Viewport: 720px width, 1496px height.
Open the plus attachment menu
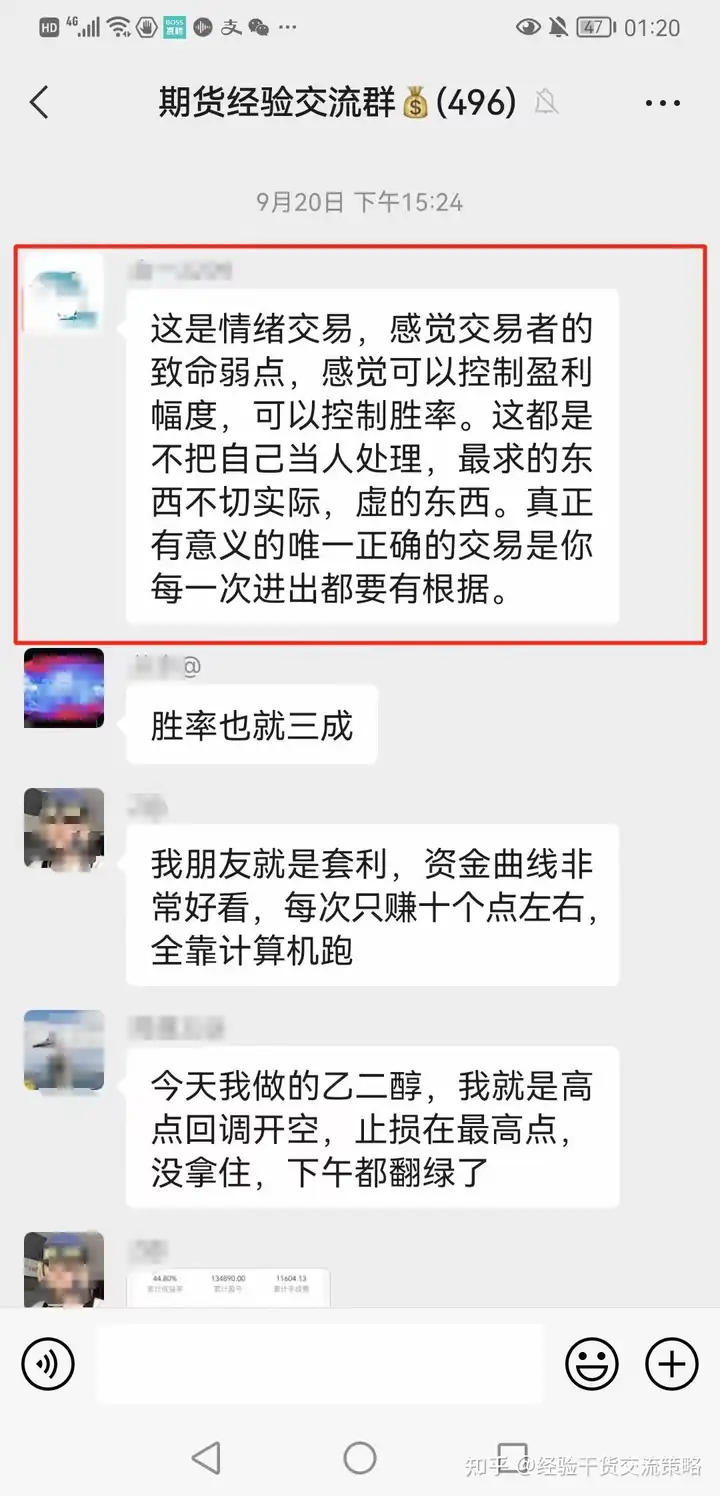[x=671, y=1363]
